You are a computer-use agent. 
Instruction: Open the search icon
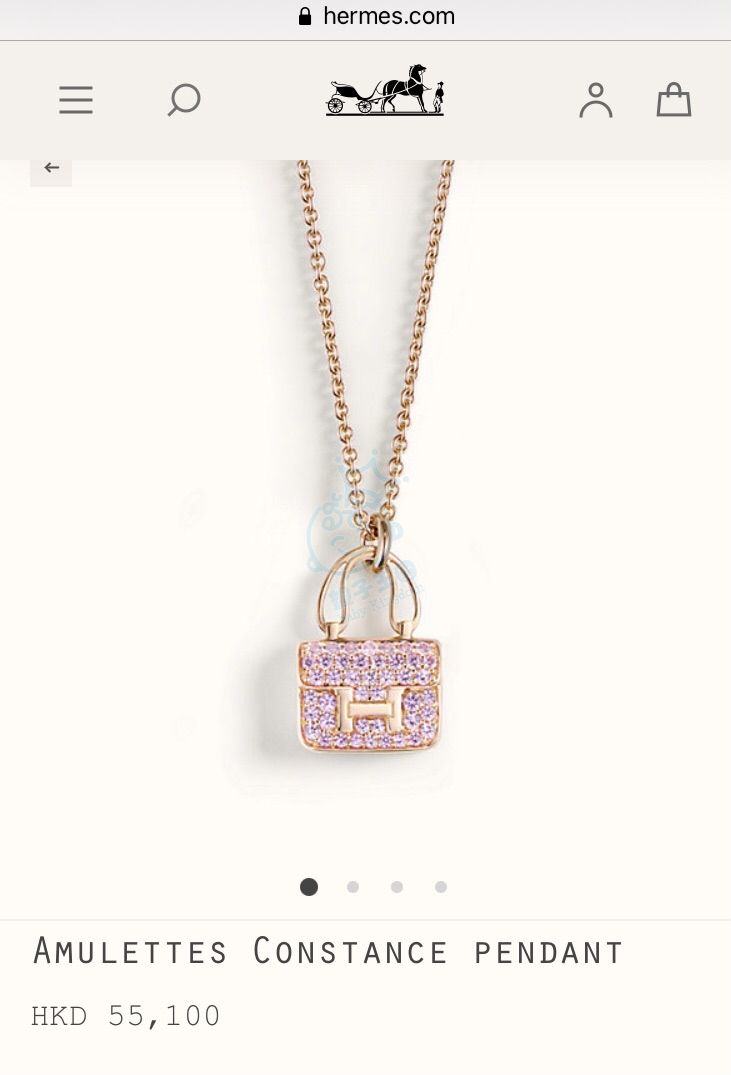tap(184, 100)
